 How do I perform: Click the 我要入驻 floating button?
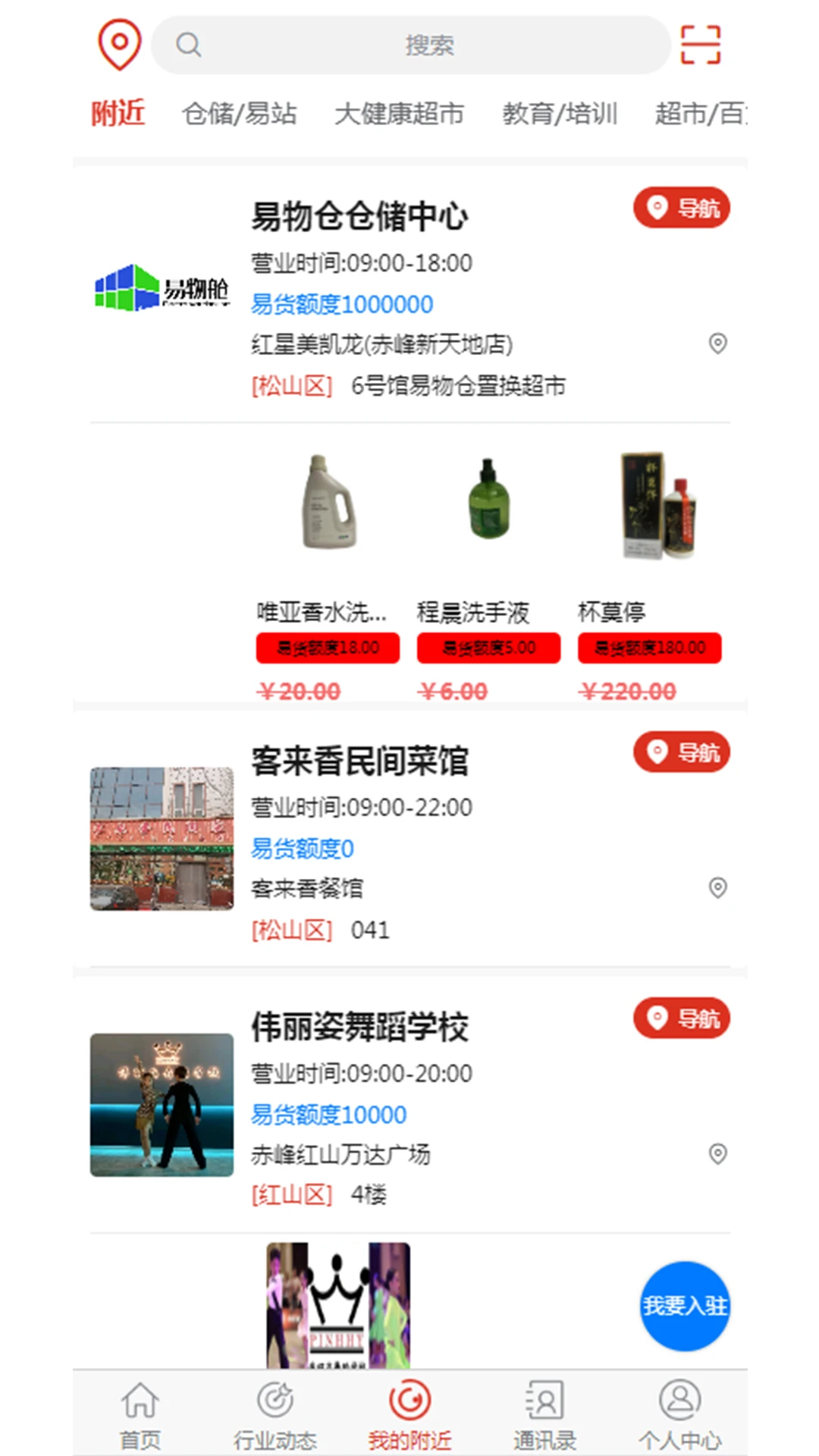684,1306
